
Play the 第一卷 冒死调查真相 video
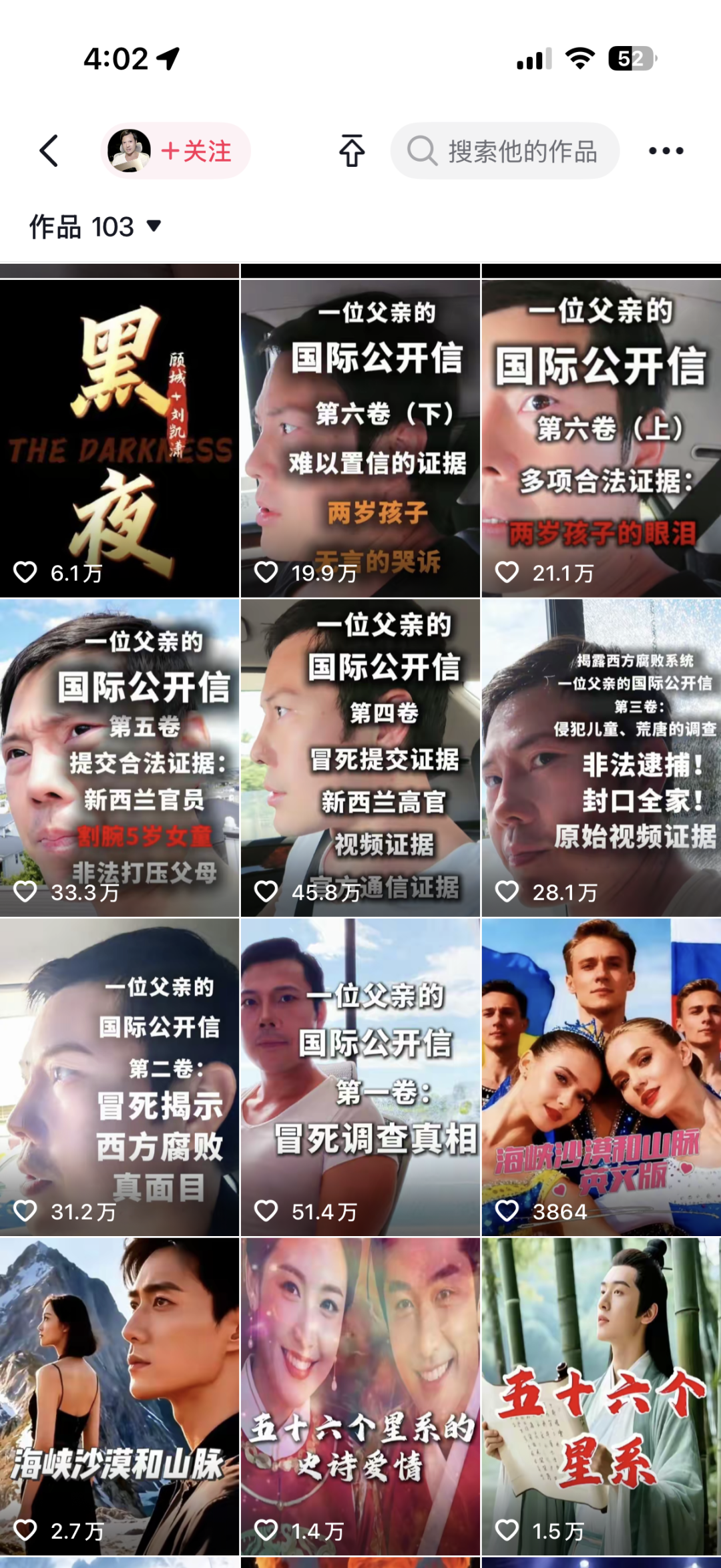pos(360,1076)
